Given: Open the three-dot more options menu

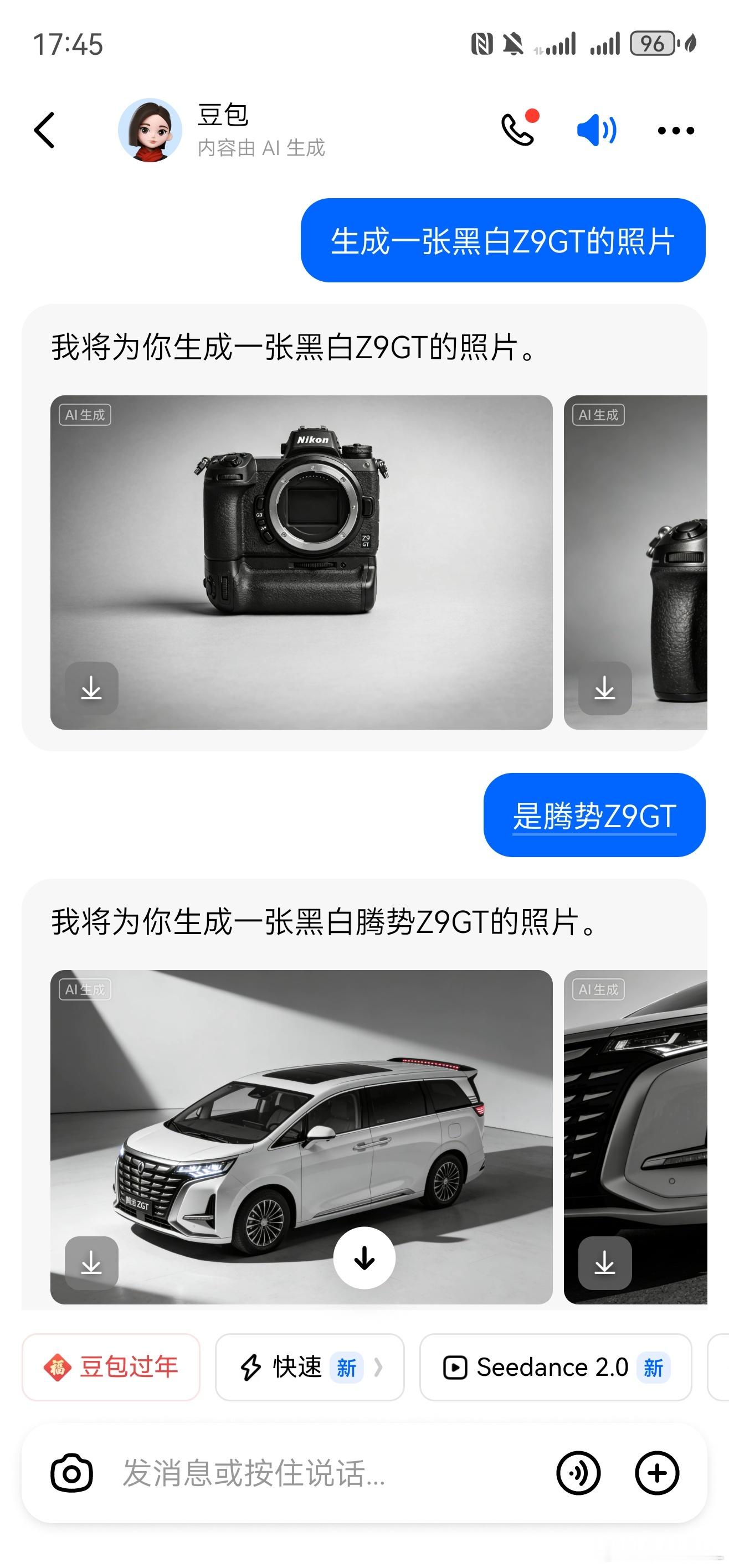Looking at the screenshot, I should (x=676, y=130).
